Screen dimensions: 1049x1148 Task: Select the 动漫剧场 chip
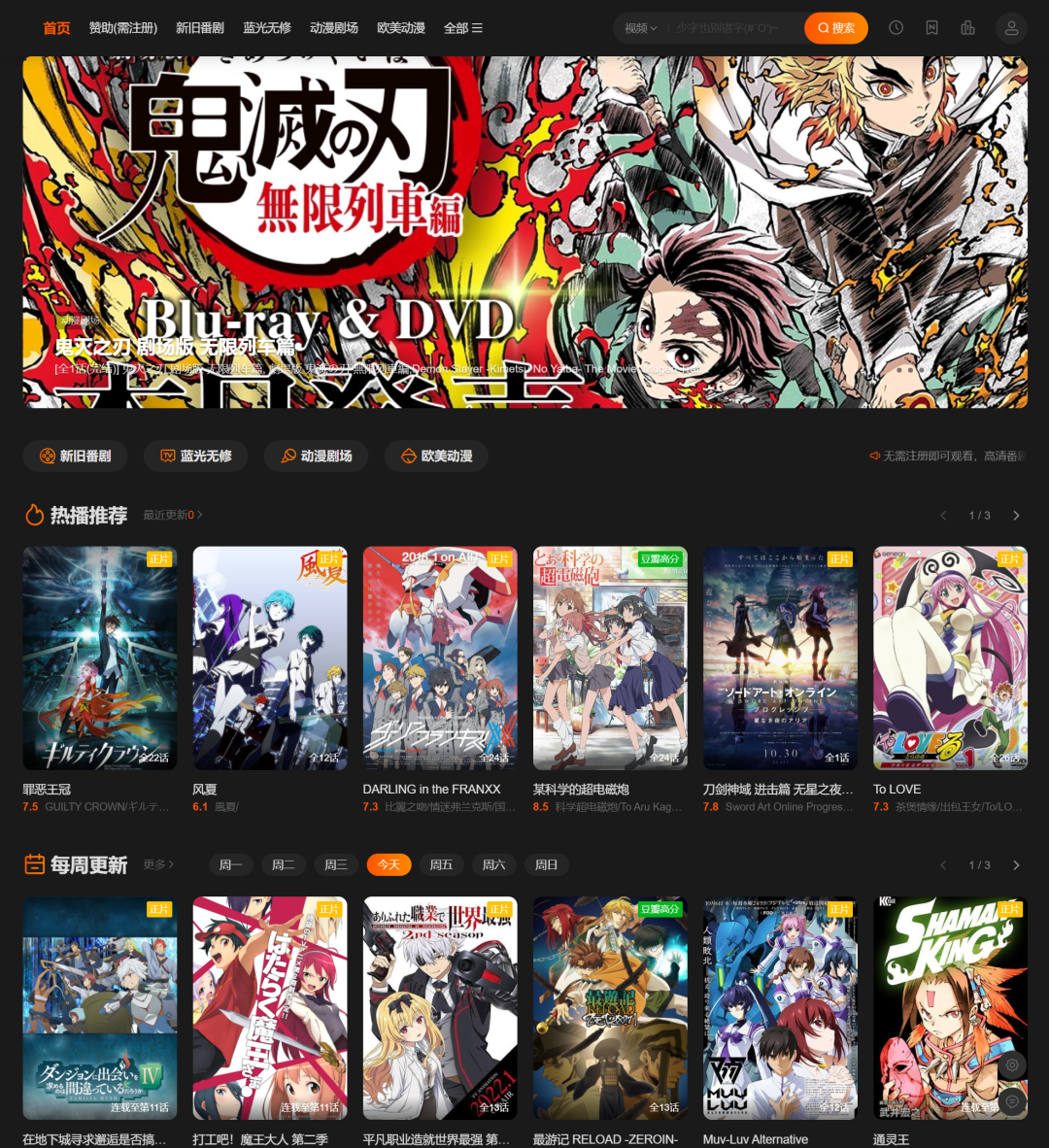click(x=316, y=456)
